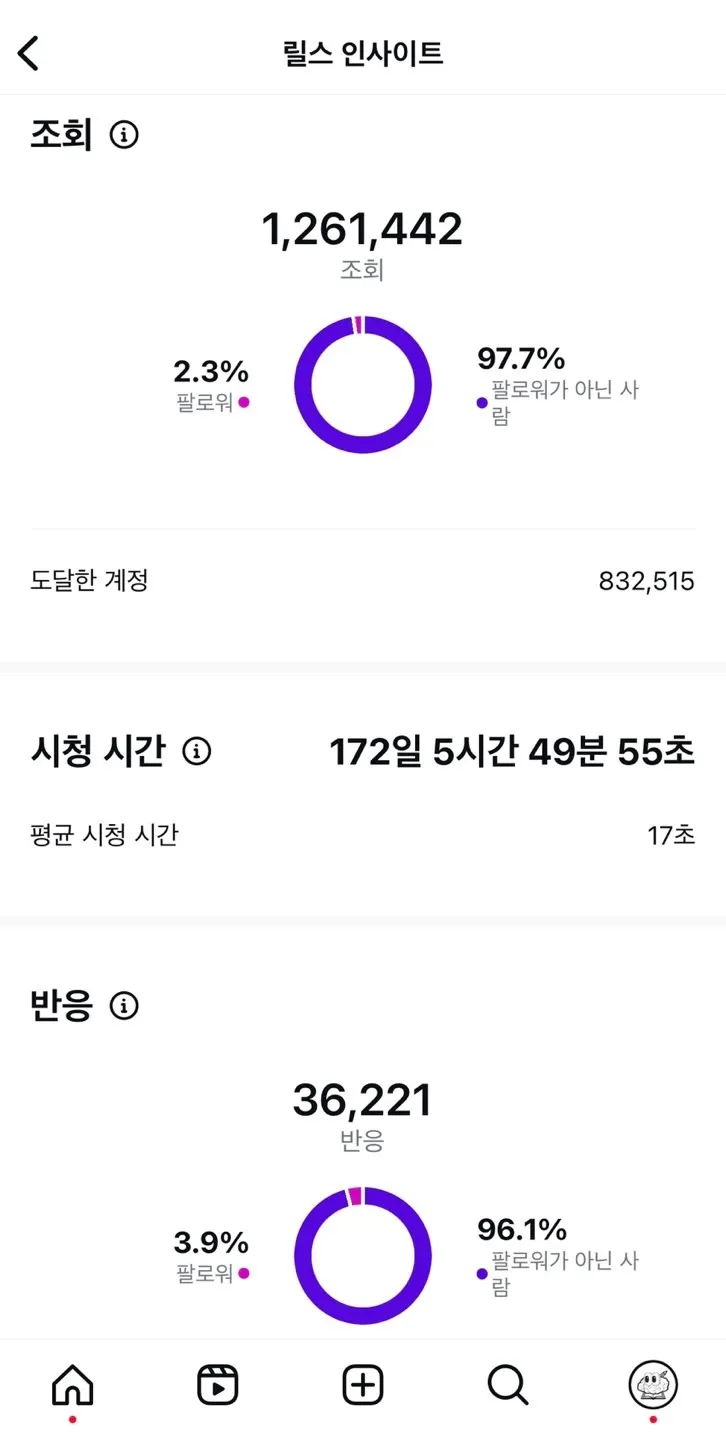
Task: Create a new post
Action: pyautogui.click(x=362, y=1385)
